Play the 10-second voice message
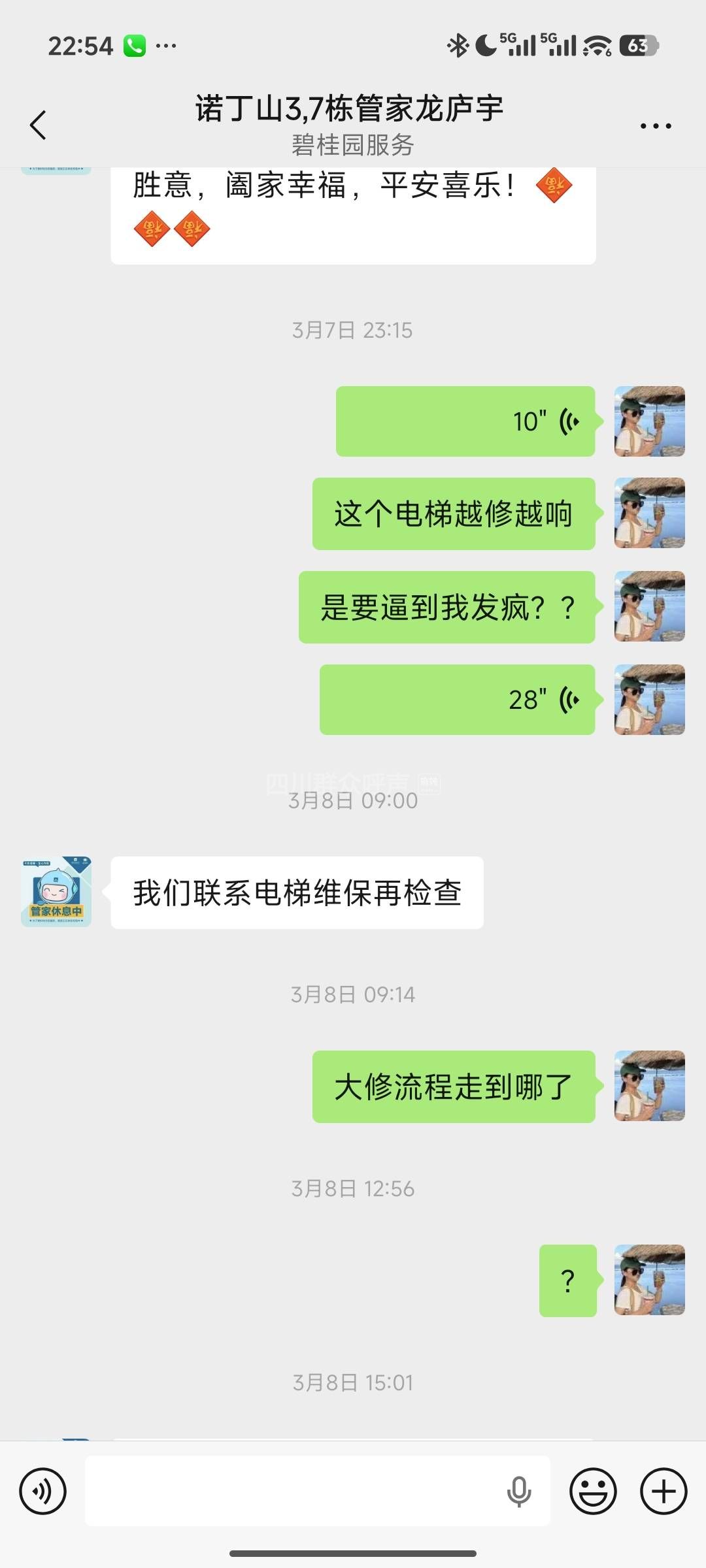This screenshot has height=1568, width=706. tap(465, 421)
